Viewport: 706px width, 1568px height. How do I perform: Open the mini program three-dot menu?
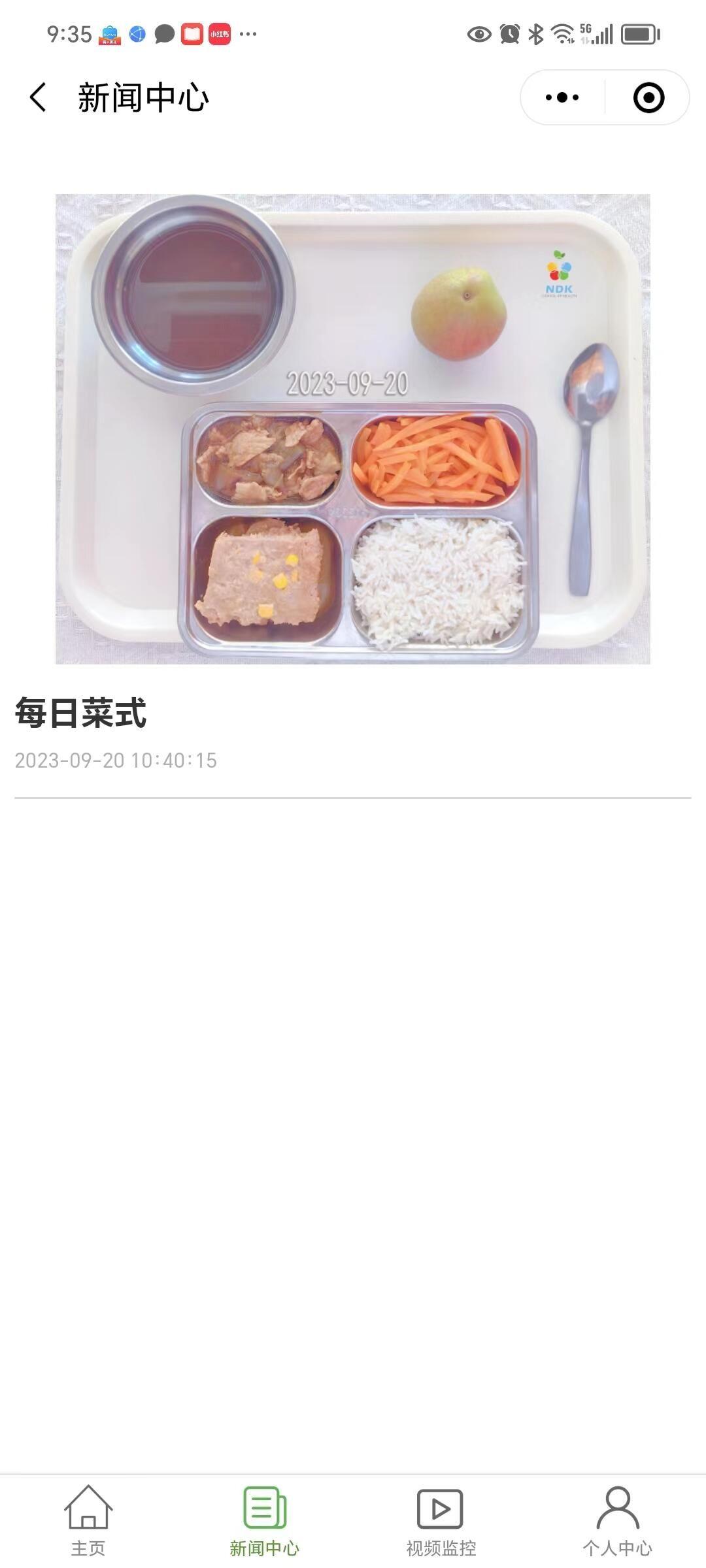click(x=562, y=97)
